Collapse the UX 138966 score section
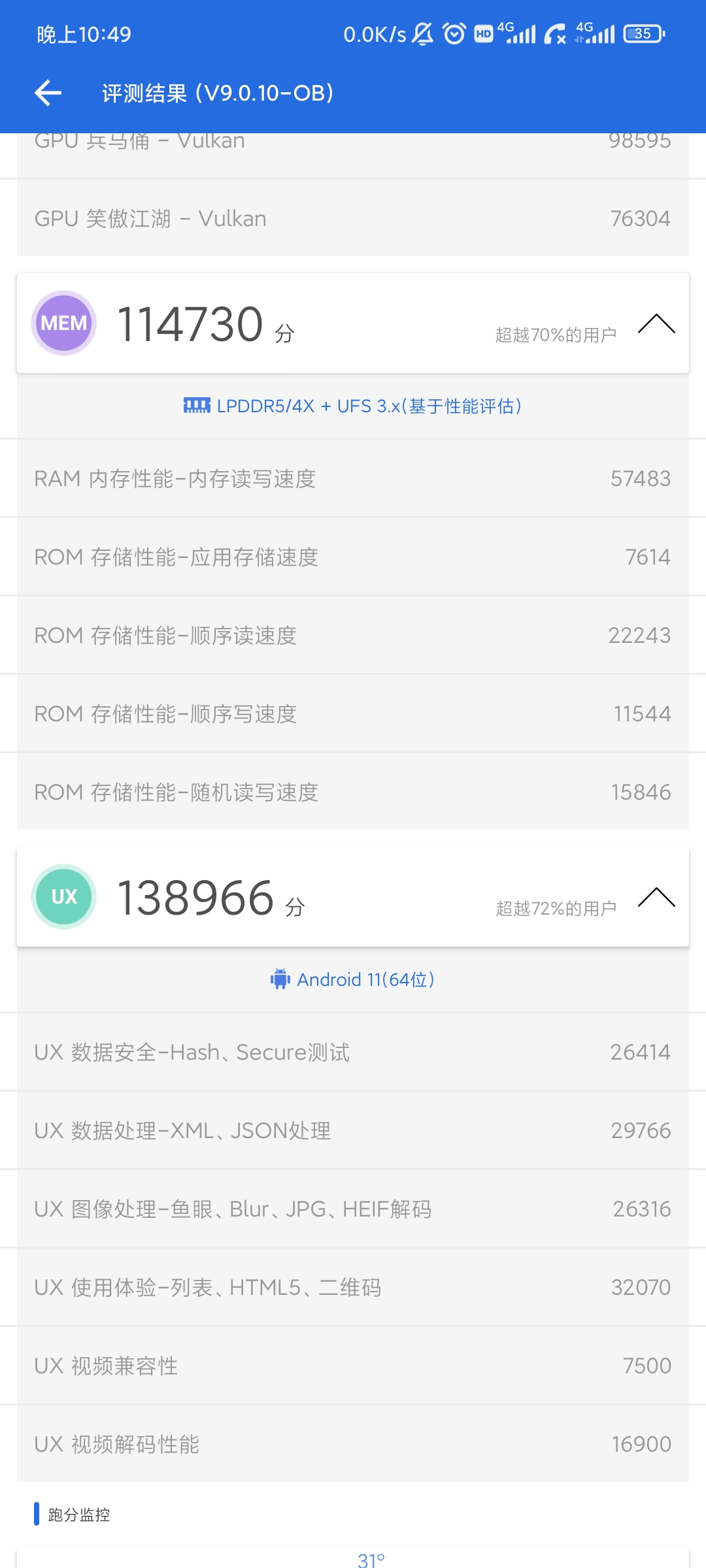The height and width of the screenshot is (1568, 706). pos(656,897)
